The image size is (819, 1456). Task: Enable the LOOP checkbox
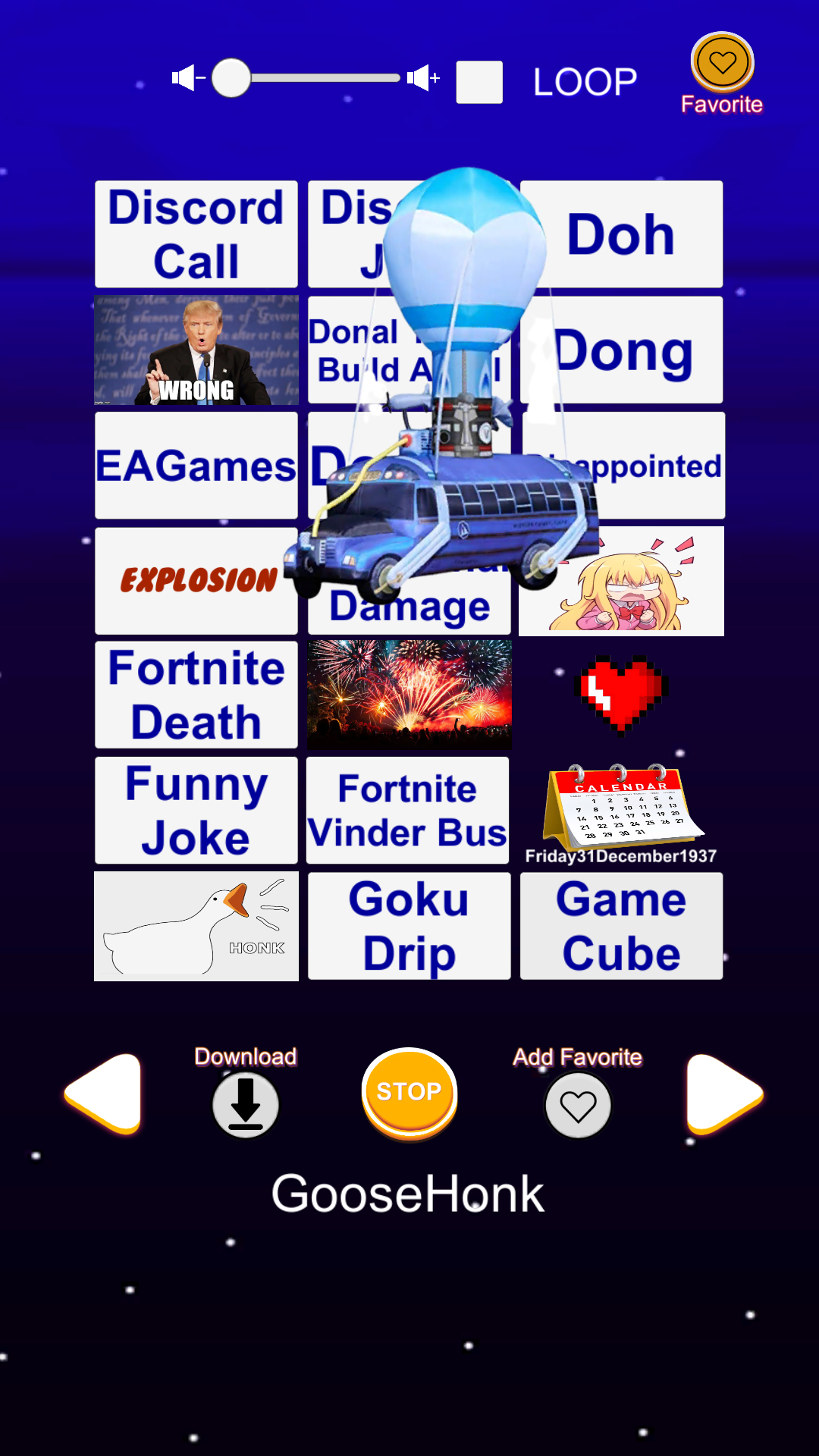pyautogui.click(x=479, y=82)
